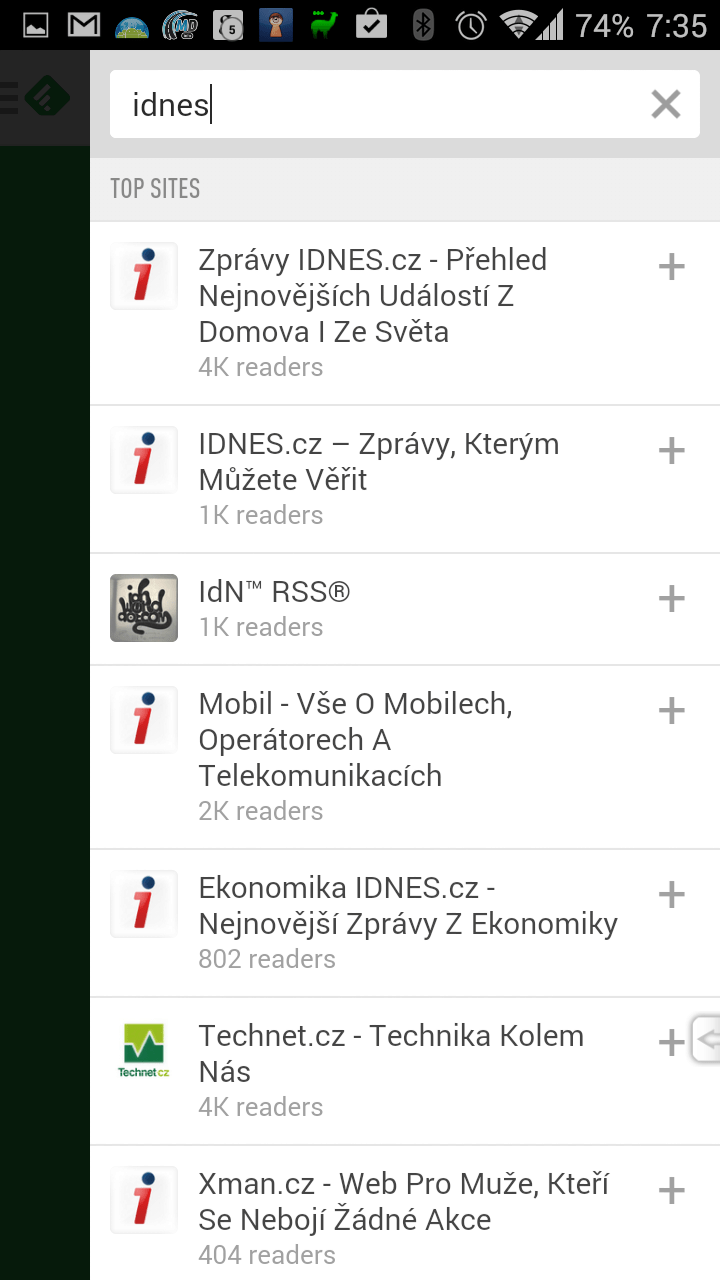Viewport: 720px width, 1280px height.
Task: Add Zprávy IDNES.cz feed with plus
Action: pos(671,267)
